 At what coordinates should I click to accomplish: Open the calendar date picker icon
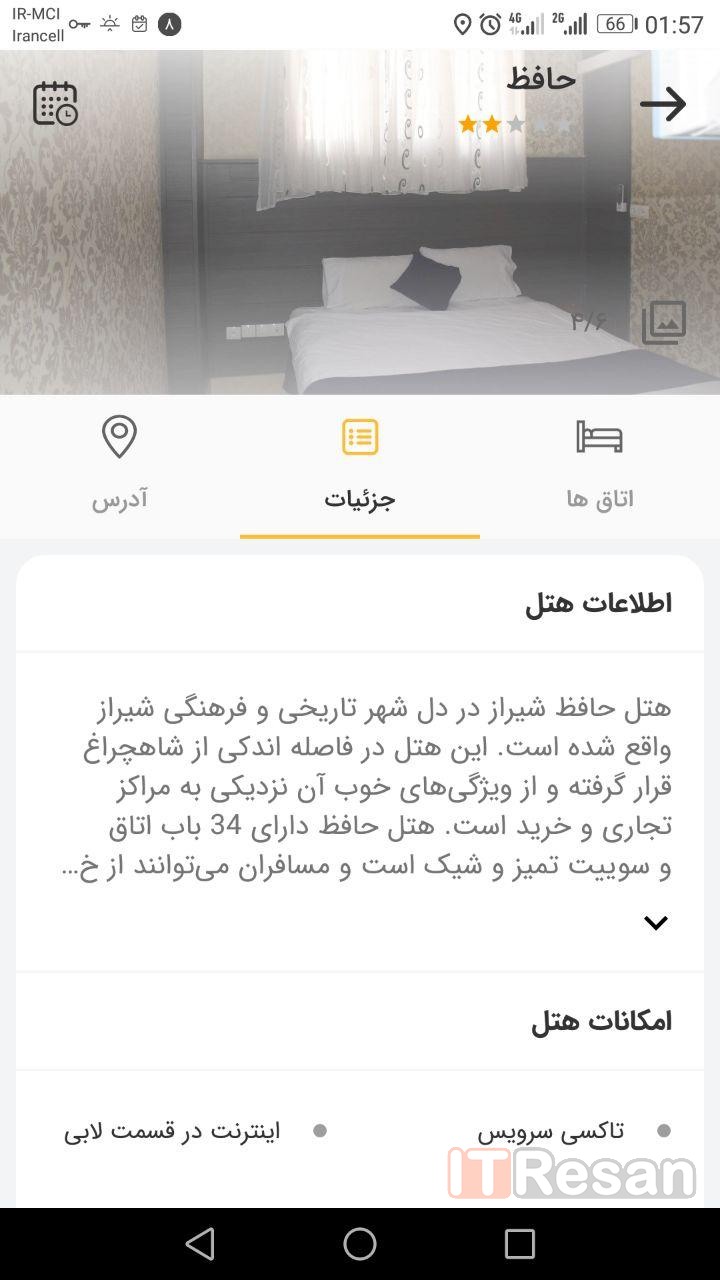[x=55, y=103]
